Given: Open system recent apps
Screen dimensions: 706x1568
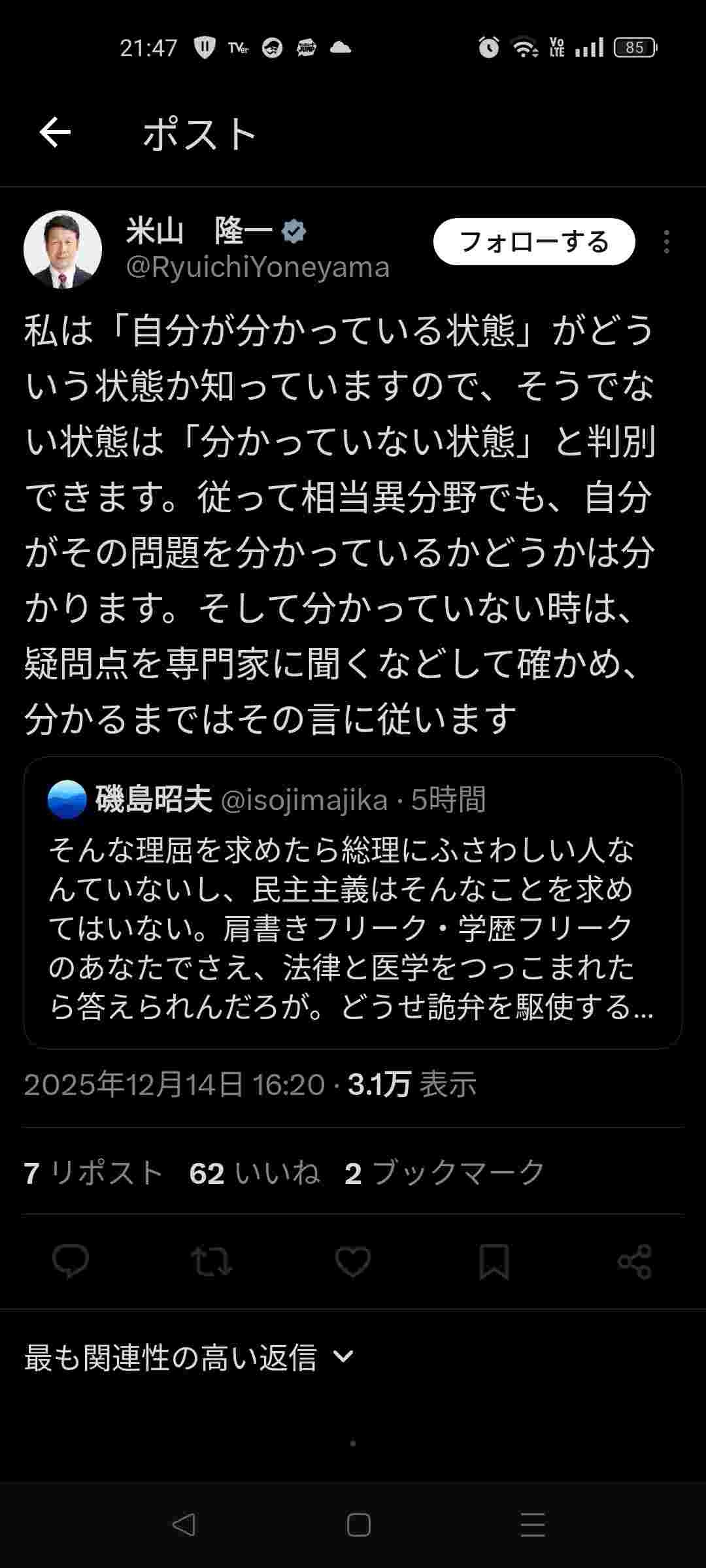Looking at the screenshot, I should point(533,1526).
